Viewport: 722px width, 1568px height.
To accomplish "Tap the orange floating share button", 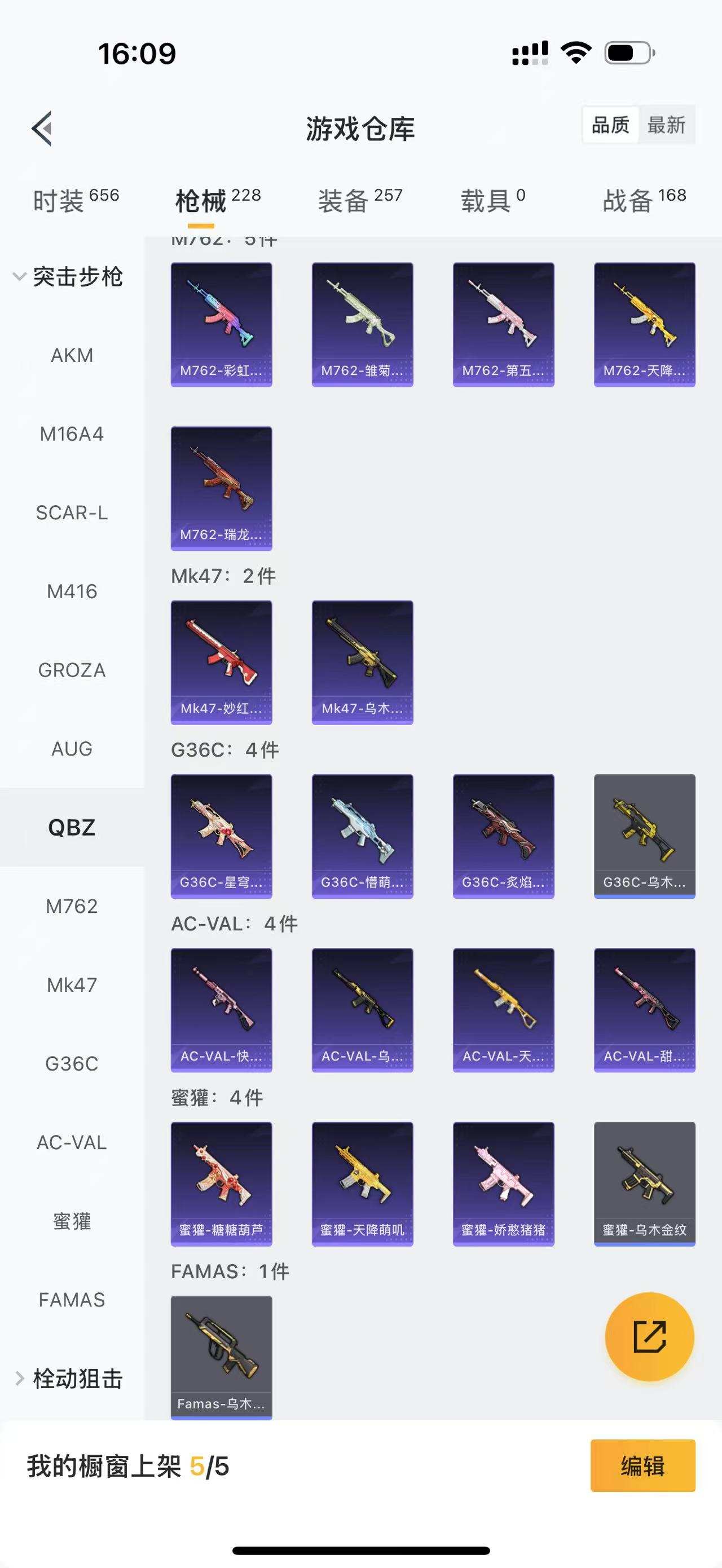I will point(649,1337).
